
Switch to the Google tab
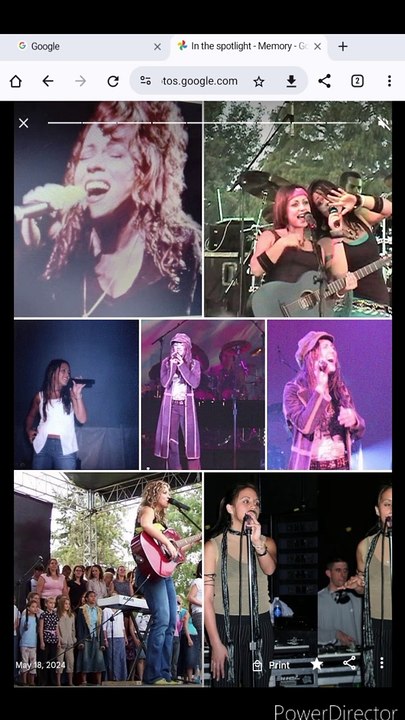pos(83,46)
